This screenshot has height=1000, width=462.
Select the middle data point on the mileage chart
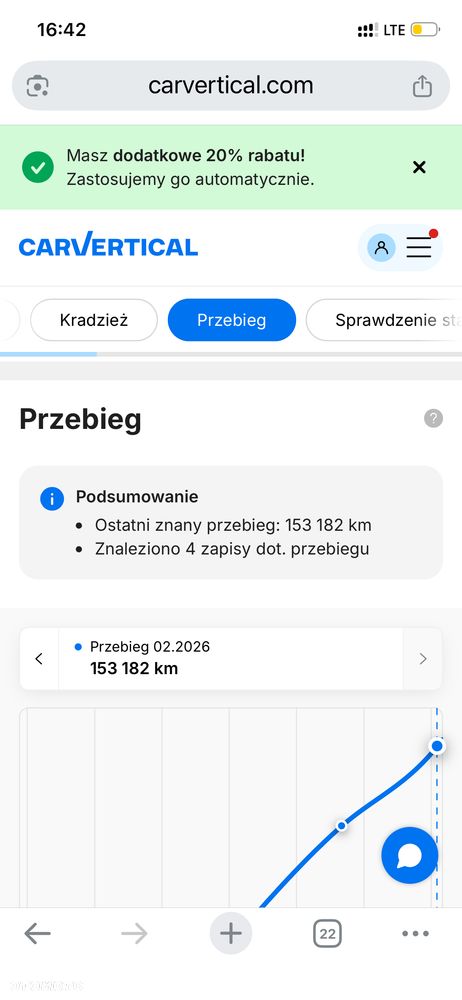point(341,825)
